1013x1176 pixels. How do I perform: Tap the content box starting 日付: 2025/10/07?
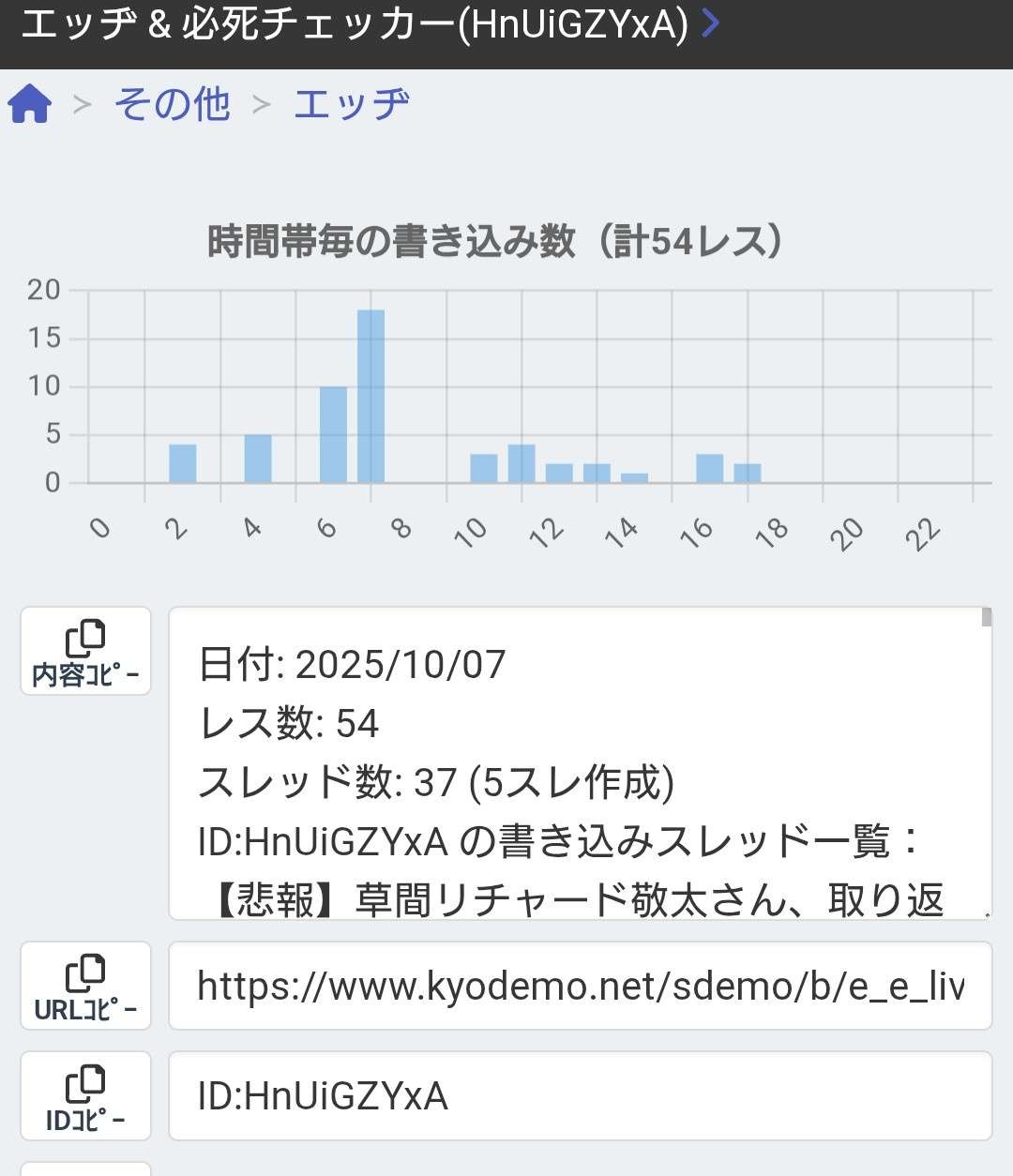(x=578, y=763)
